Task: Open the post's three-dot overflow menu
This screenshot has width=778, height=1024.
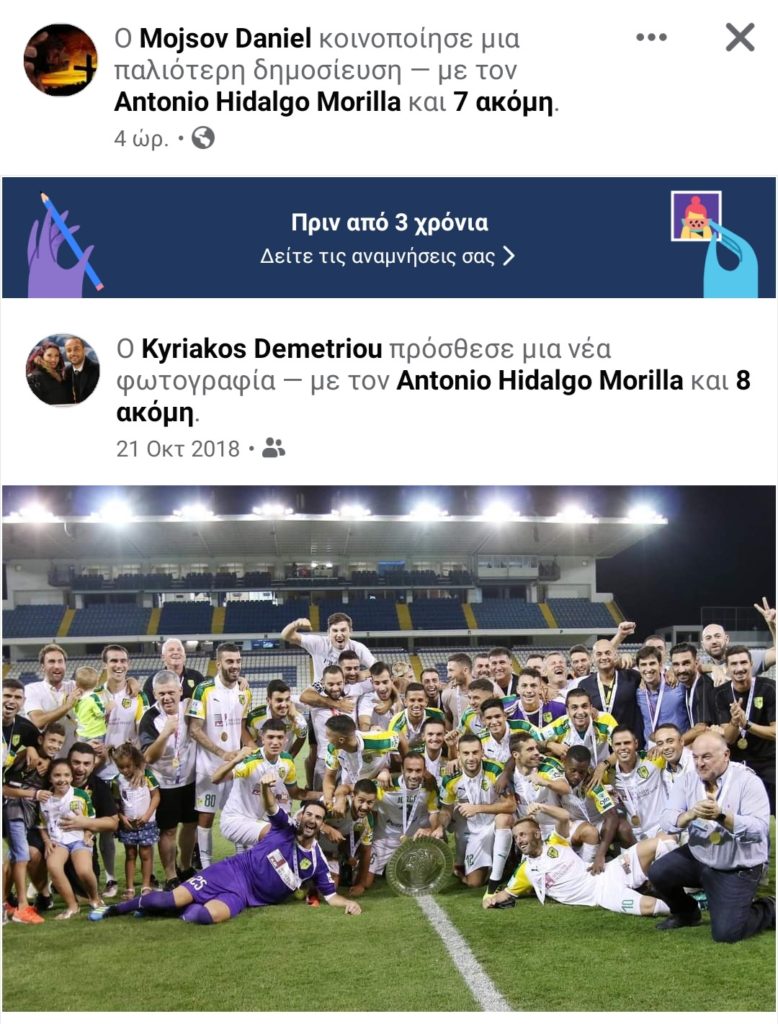Action: tap(651, 38)
